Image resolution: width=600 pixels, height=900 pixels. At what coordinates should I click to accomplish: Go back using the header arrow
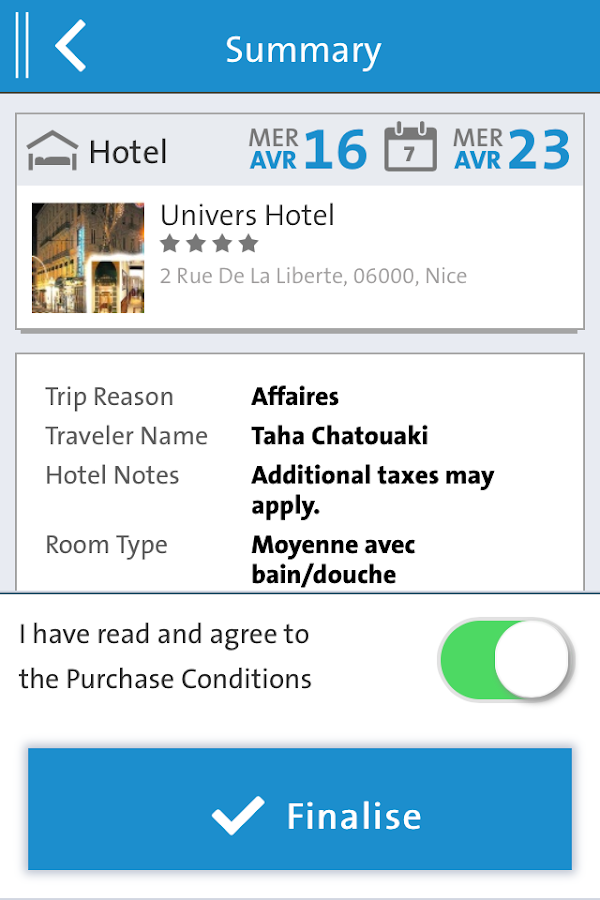pyautogui.click(x=70, y=47)
